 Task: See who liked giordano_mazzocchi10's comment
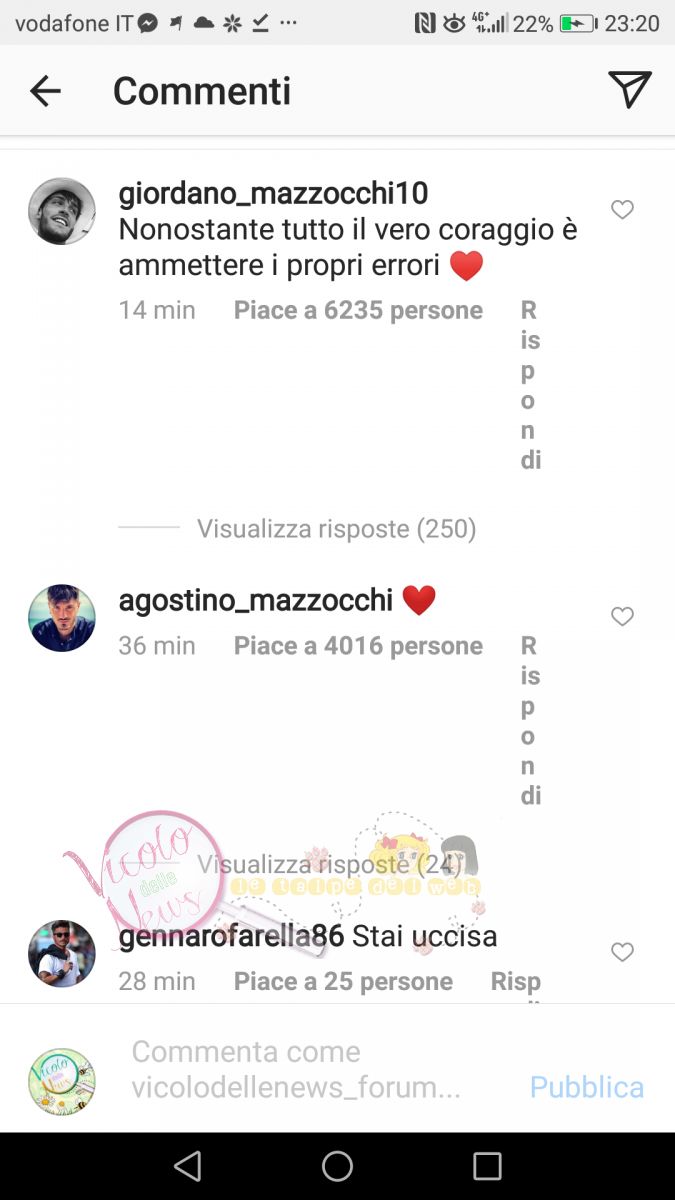pyautogui.click(x=358, y=311)
